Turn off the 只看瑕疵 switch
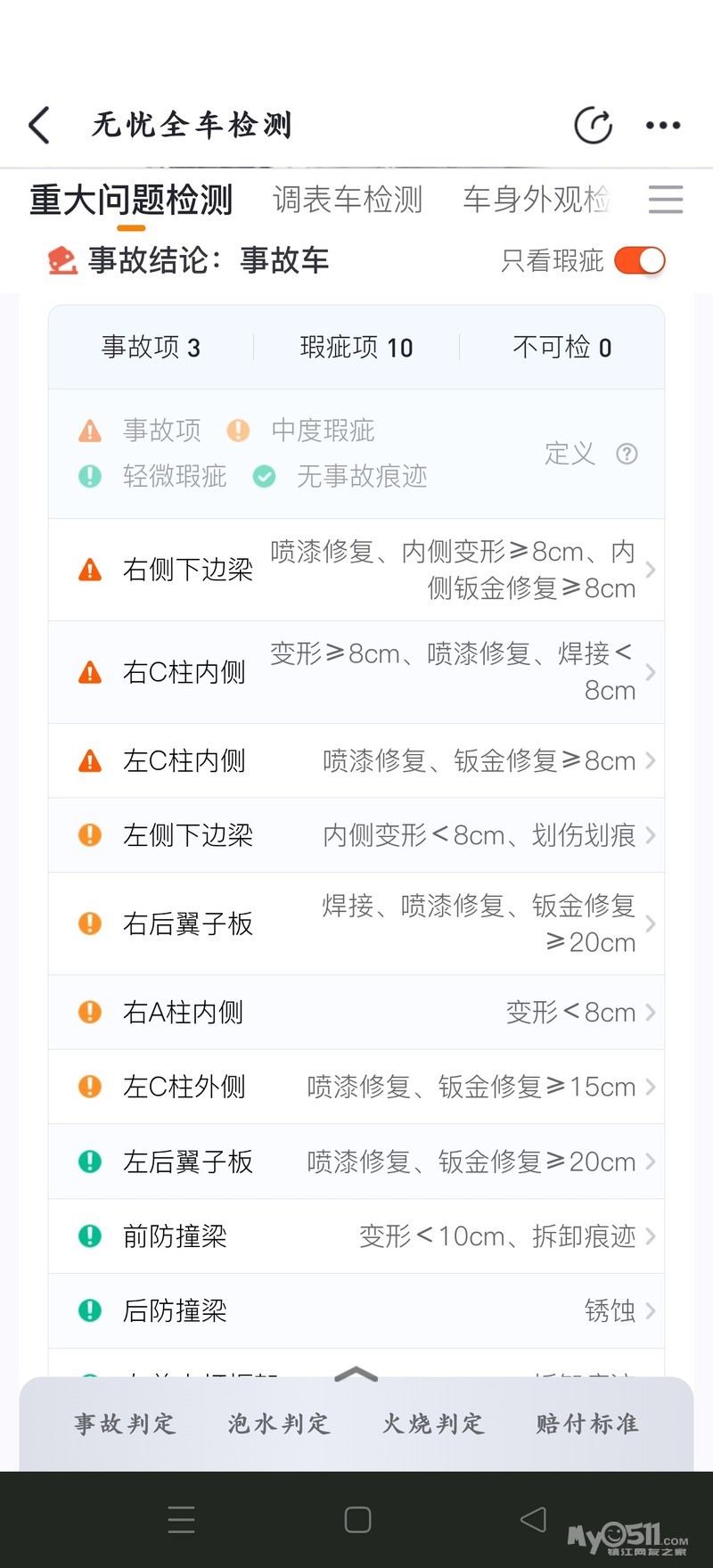 (x=640, y=260)
